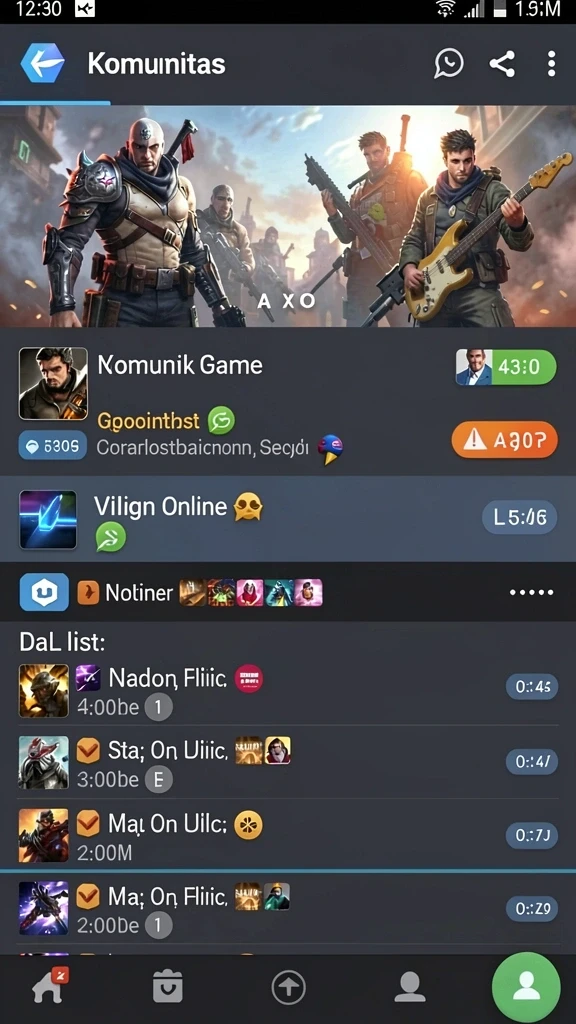Open the Notiner section's dotted more menu
This screenshot has height=1024, width=576.
pos(532,593)
